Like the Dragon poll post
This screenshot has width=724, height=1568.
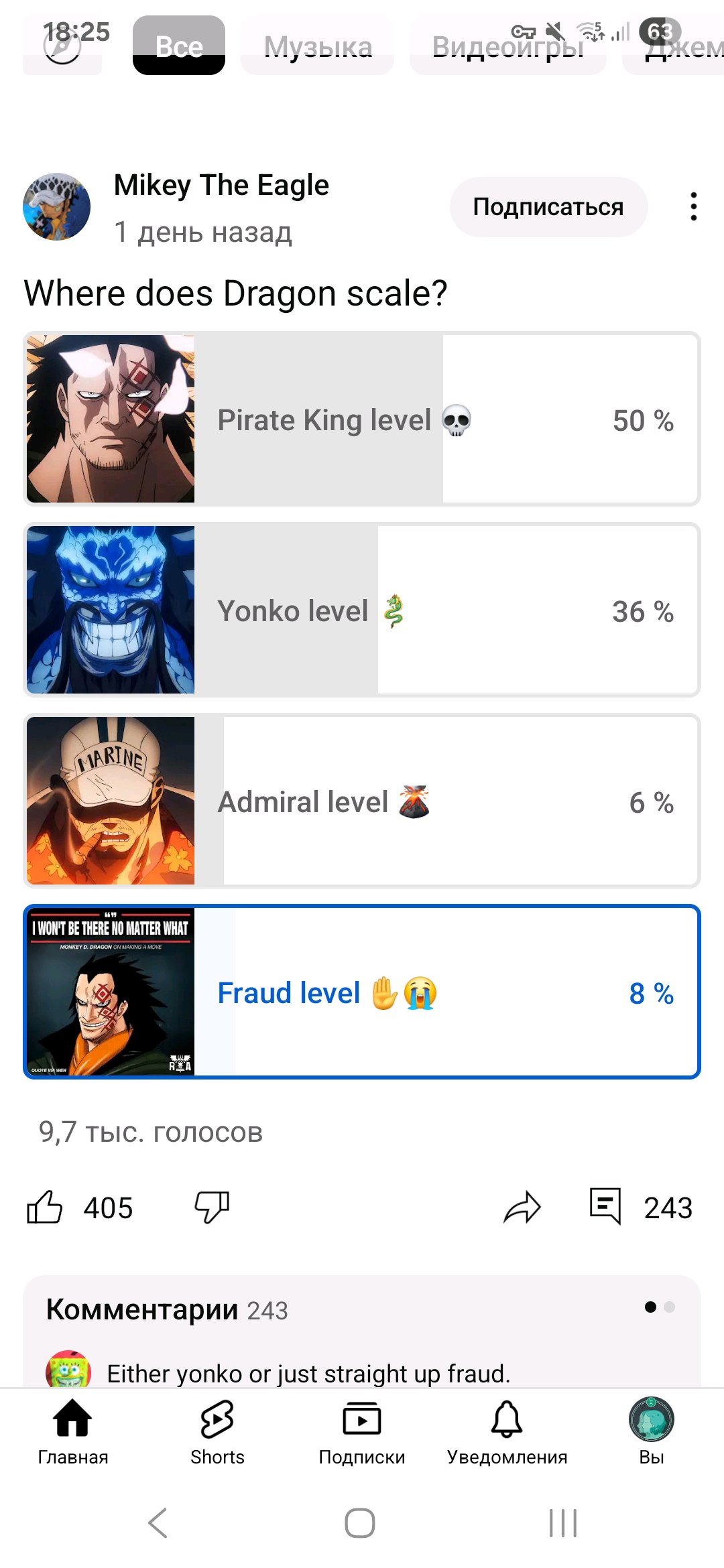pos(45,1207)
